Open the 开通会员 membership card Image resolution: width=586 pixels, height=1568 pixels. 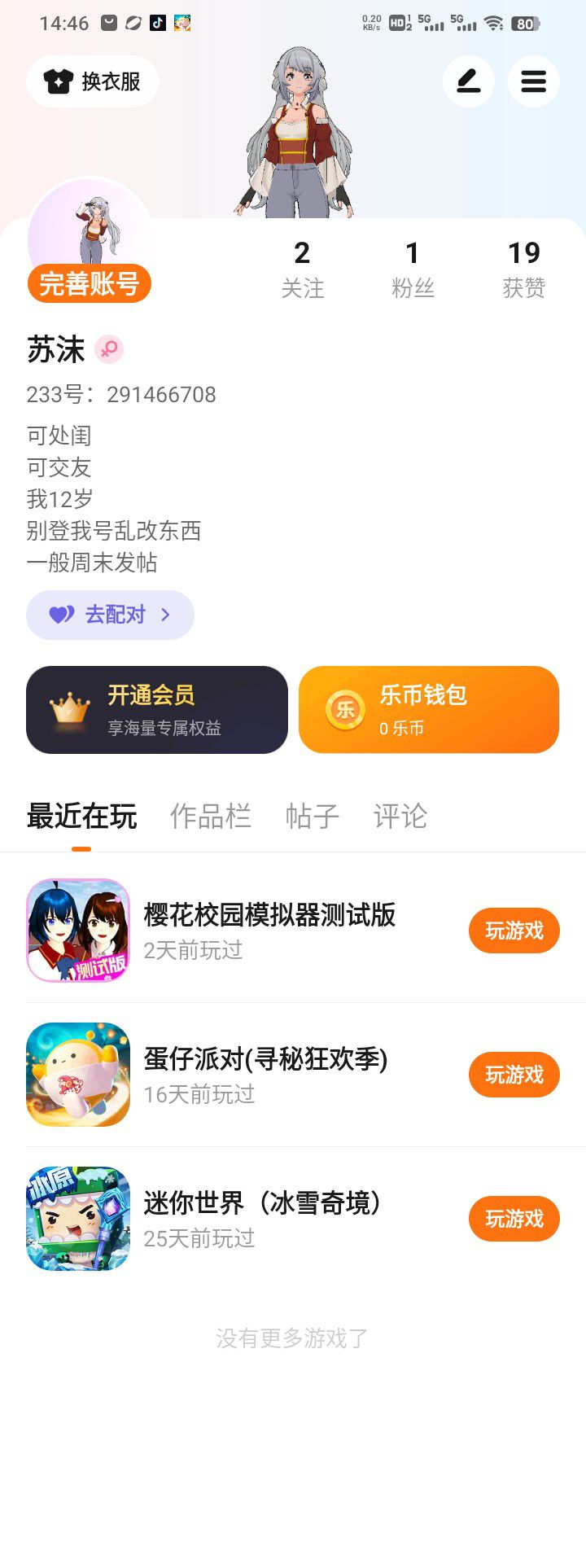point(157,710)
